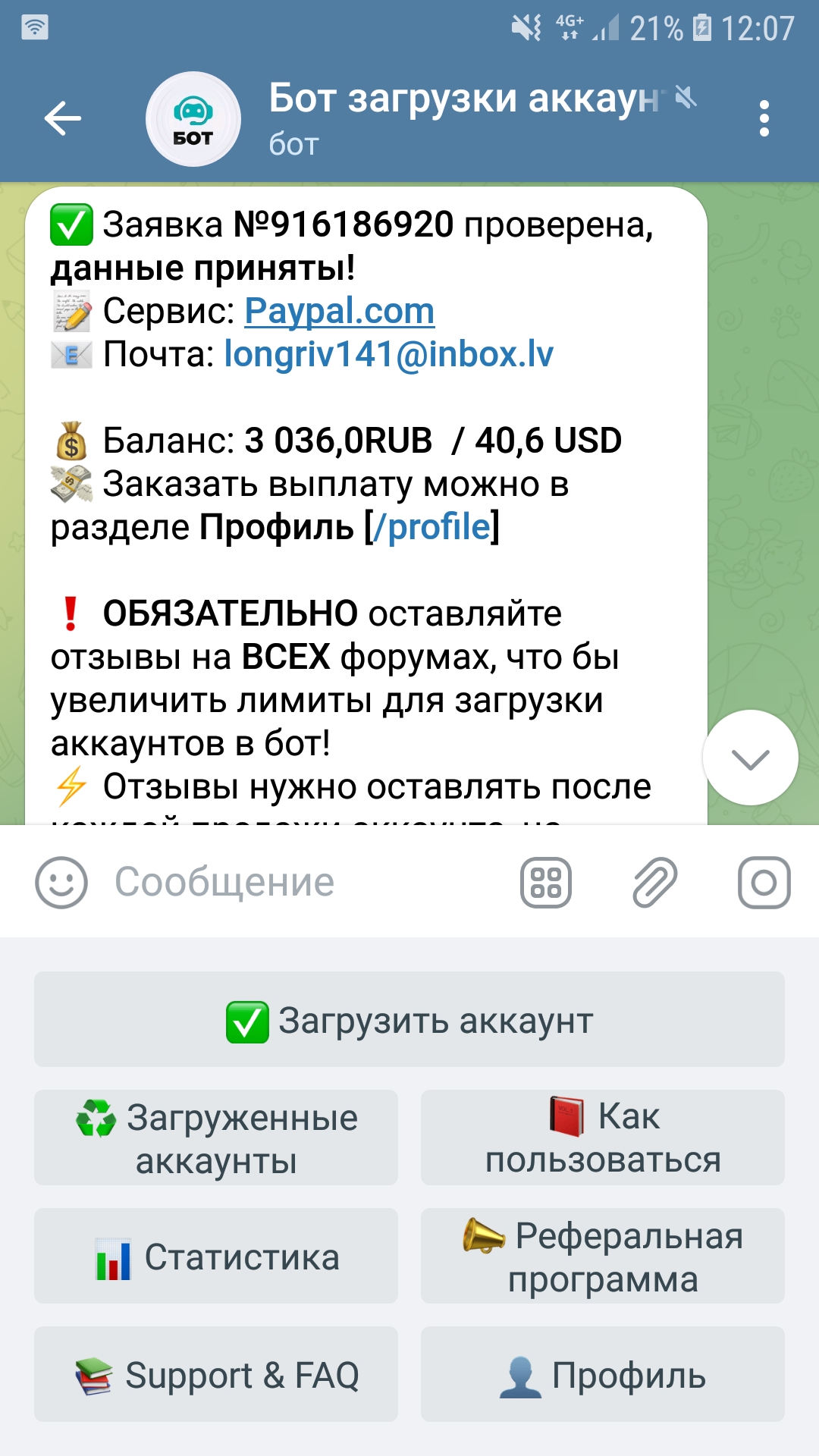View Статистика

[x=216, y=1257]
